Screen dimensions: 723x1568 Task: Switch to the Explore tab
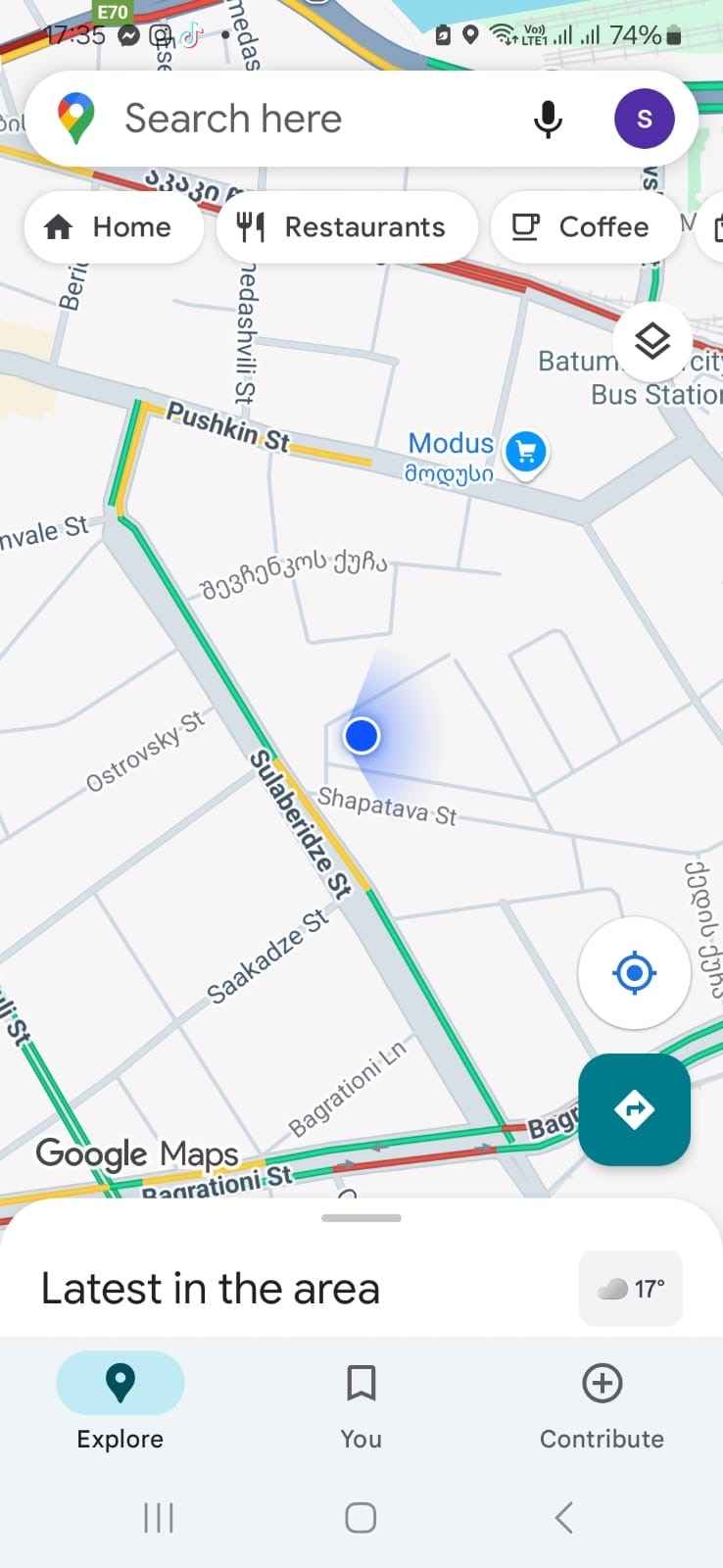pos(120,1401)
